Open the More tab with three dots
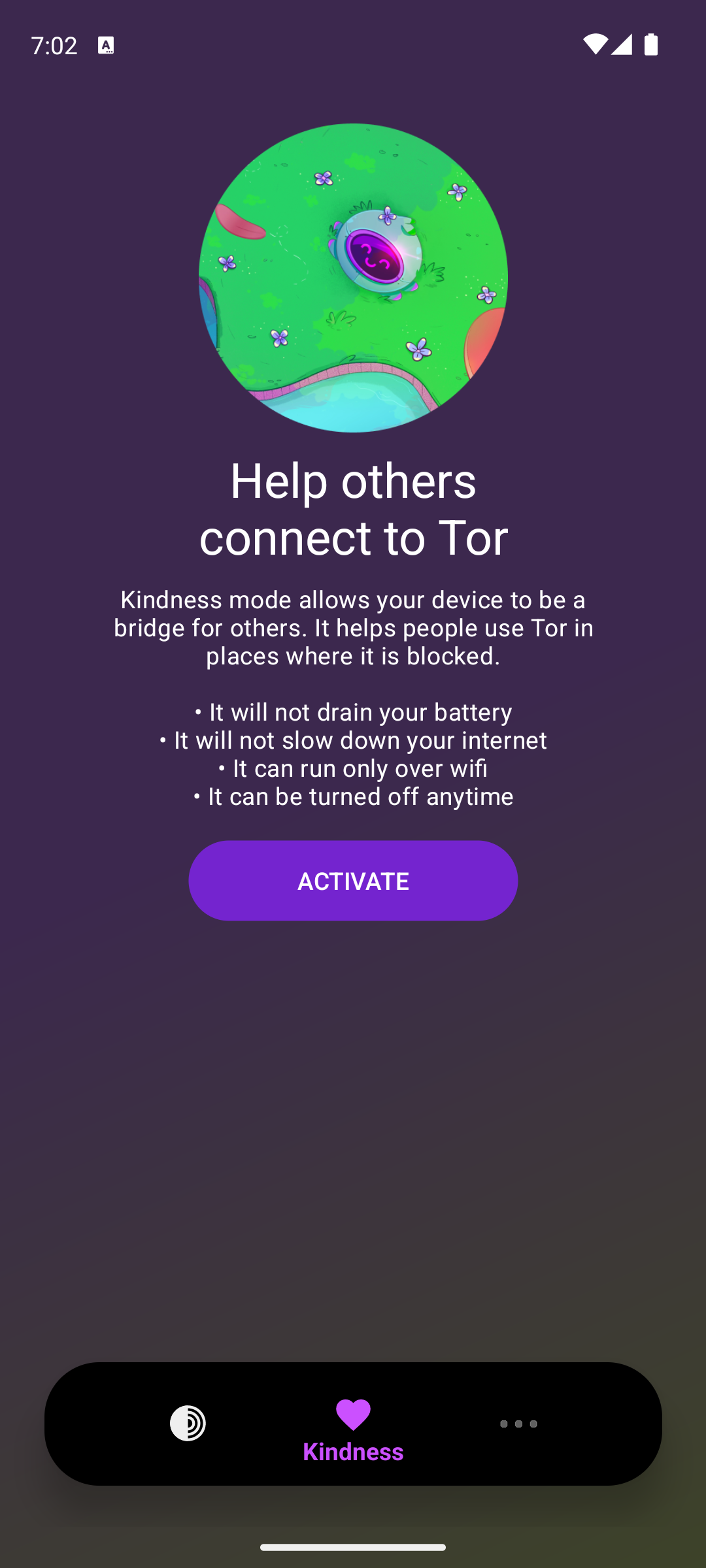Screen dimensions: 706x1568 point(518,1424)
